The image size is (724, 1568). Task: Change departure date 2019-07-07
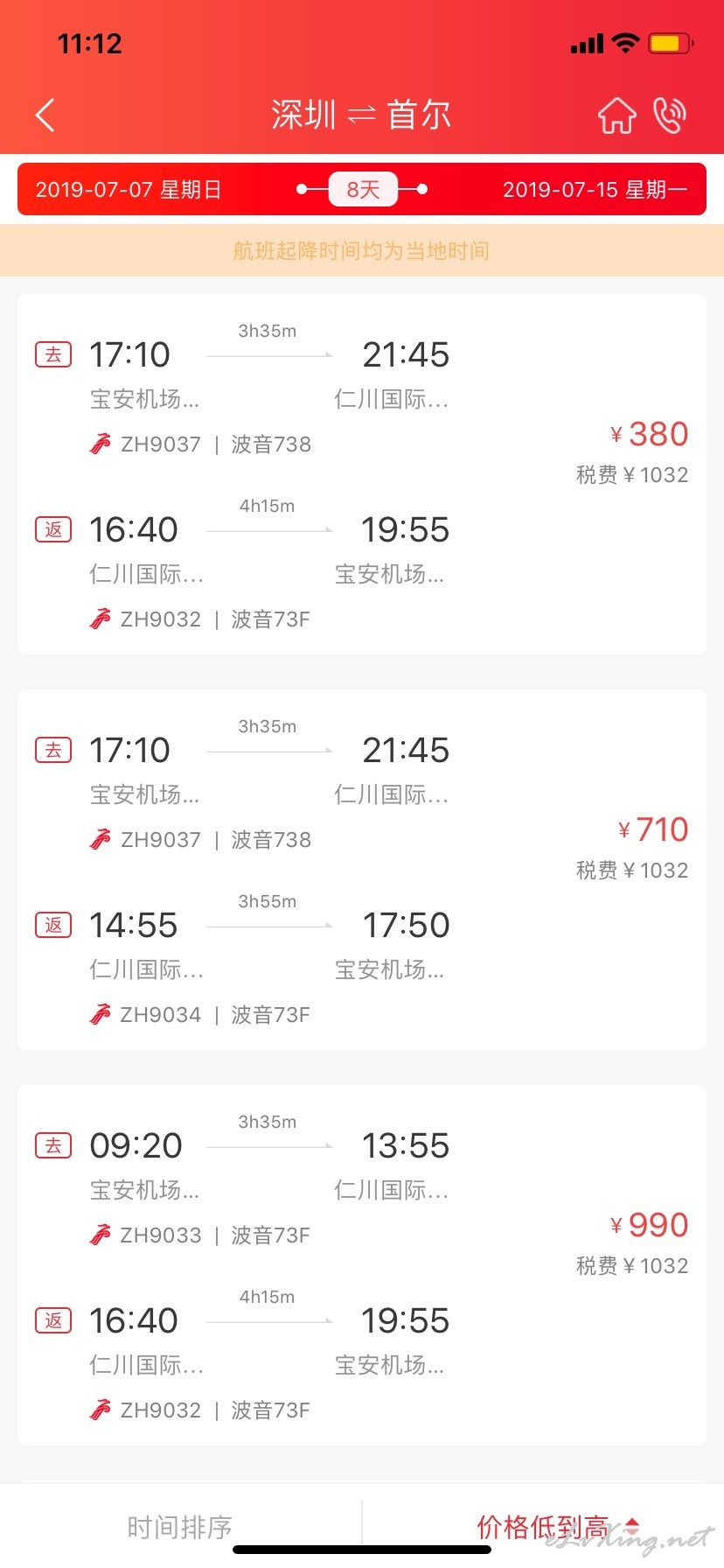[129, 190]
